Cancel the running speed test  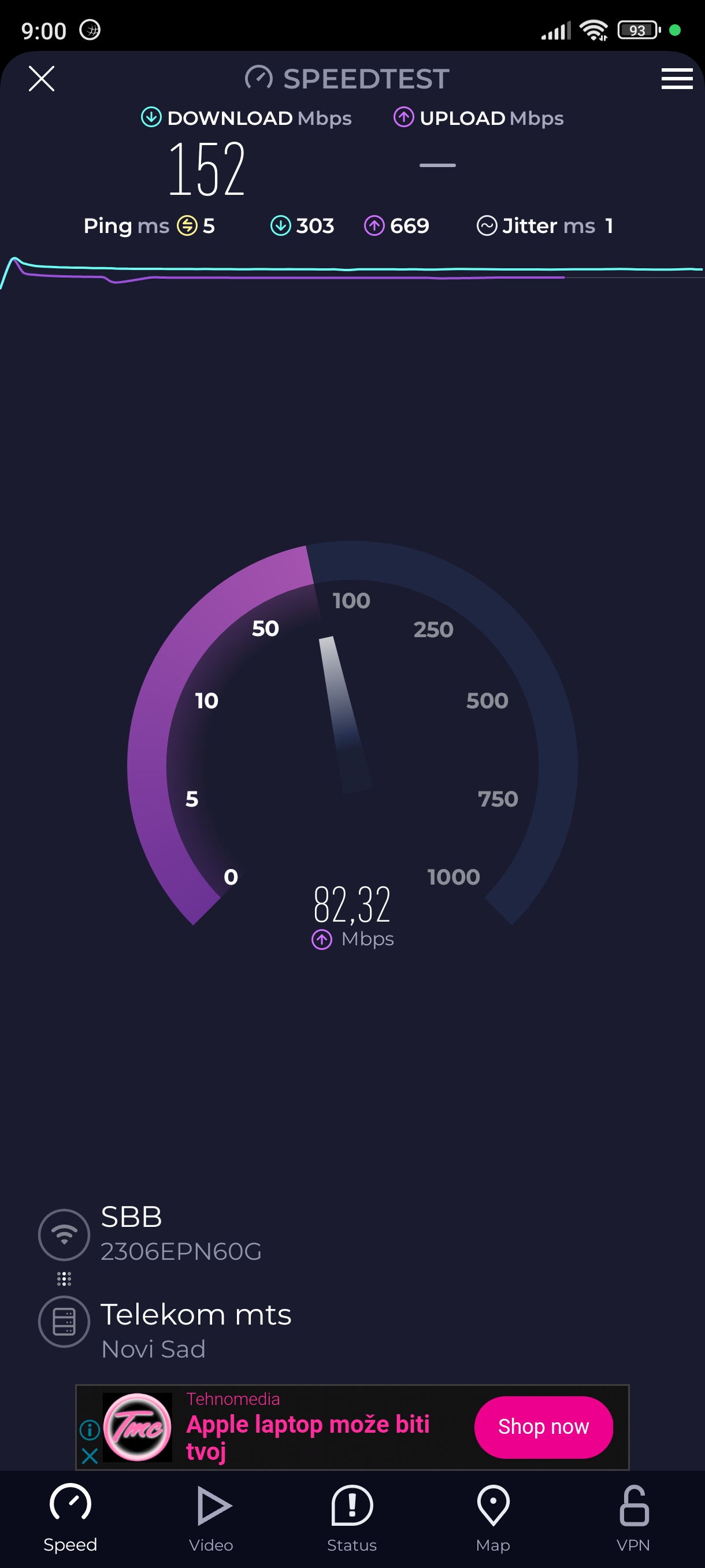tap(42, 79)
